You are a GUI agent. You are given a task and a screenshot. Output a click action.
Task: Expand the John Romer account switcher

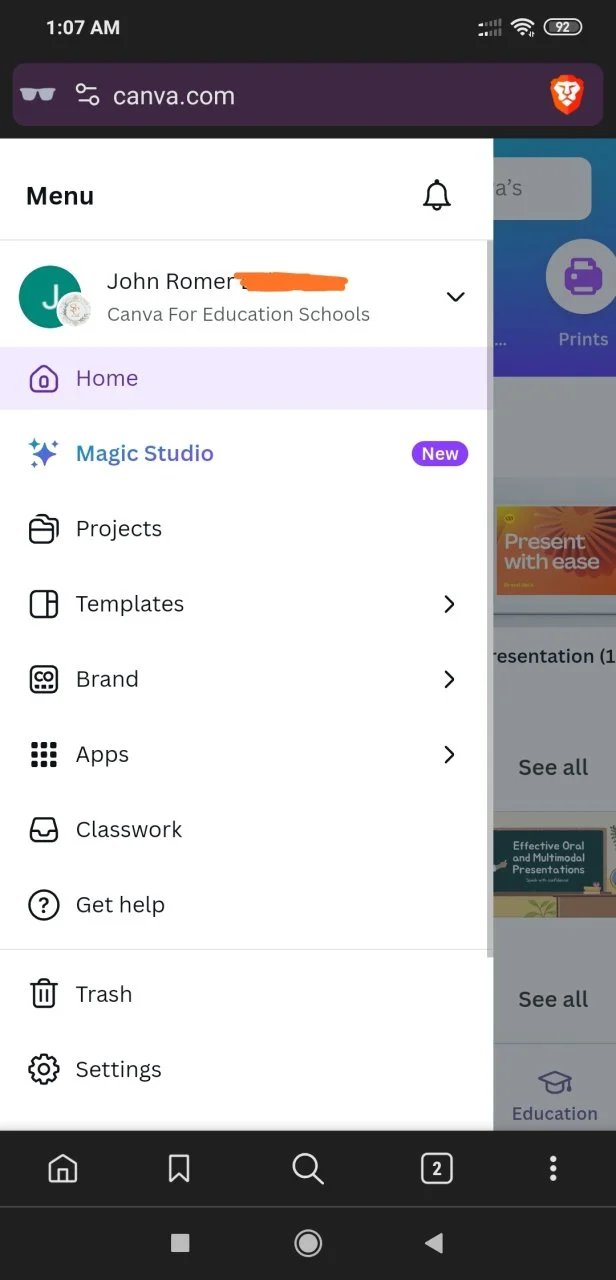point(455,297)
